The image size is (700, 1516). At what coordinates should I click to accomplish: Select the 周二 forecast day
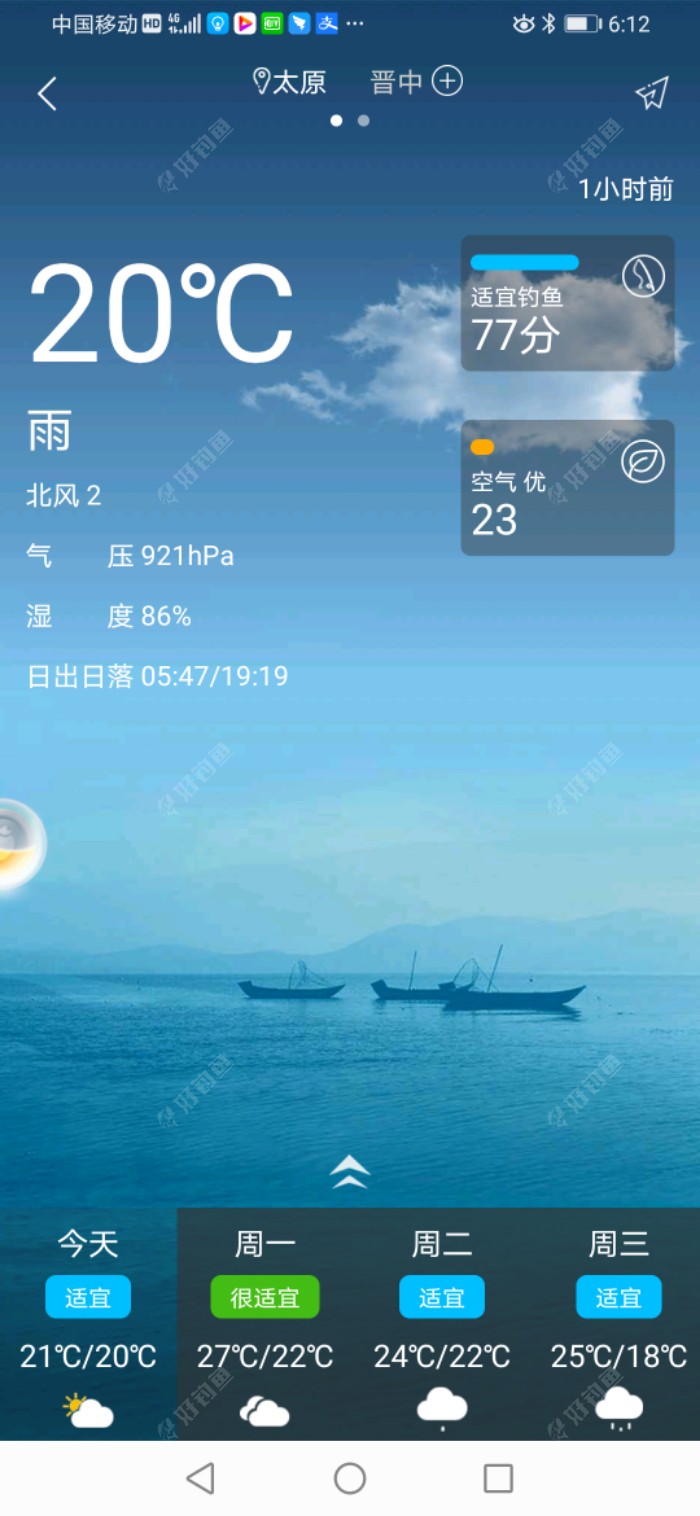(442, 1320)
